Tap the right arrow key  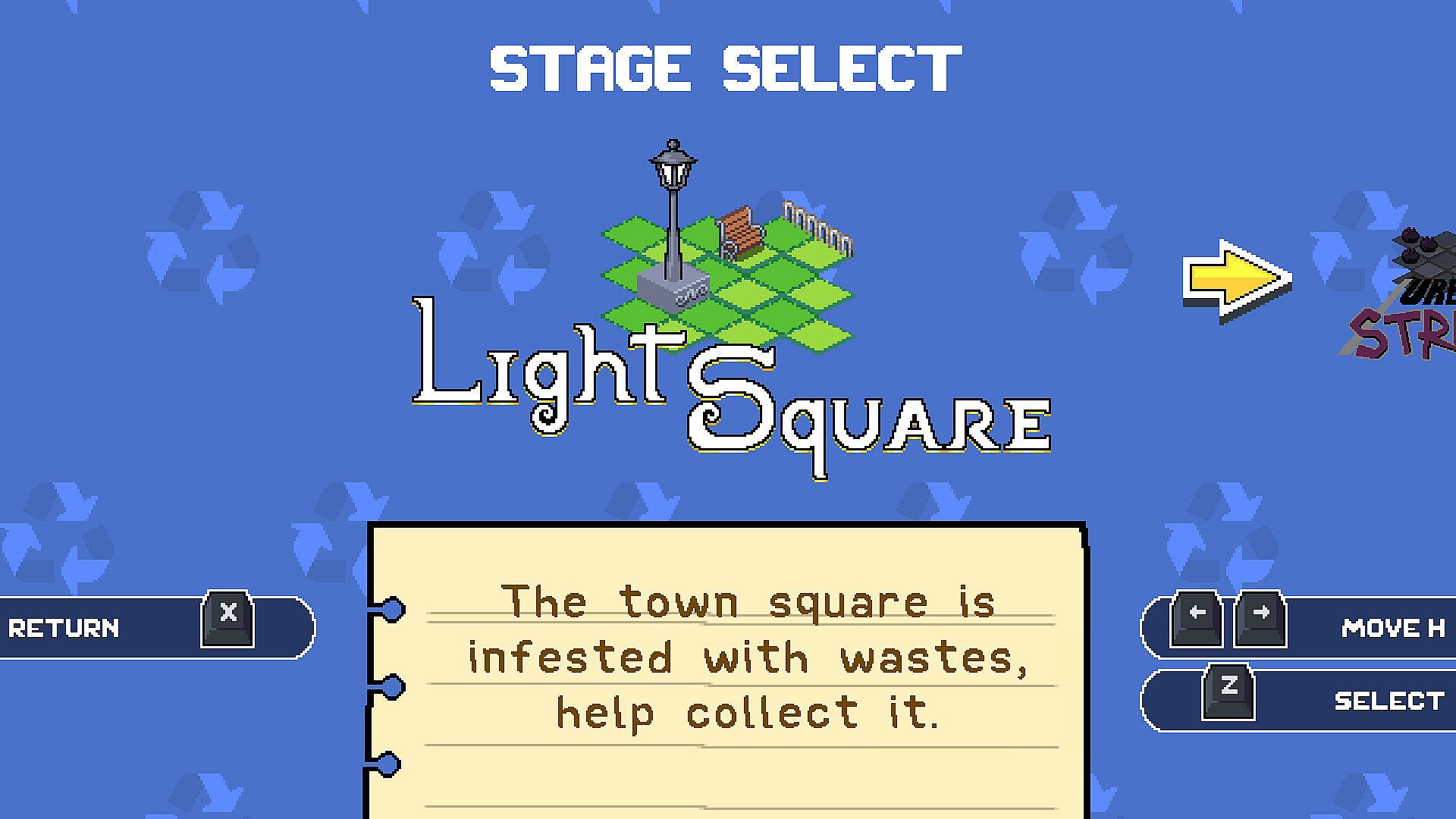point(1260,618)
